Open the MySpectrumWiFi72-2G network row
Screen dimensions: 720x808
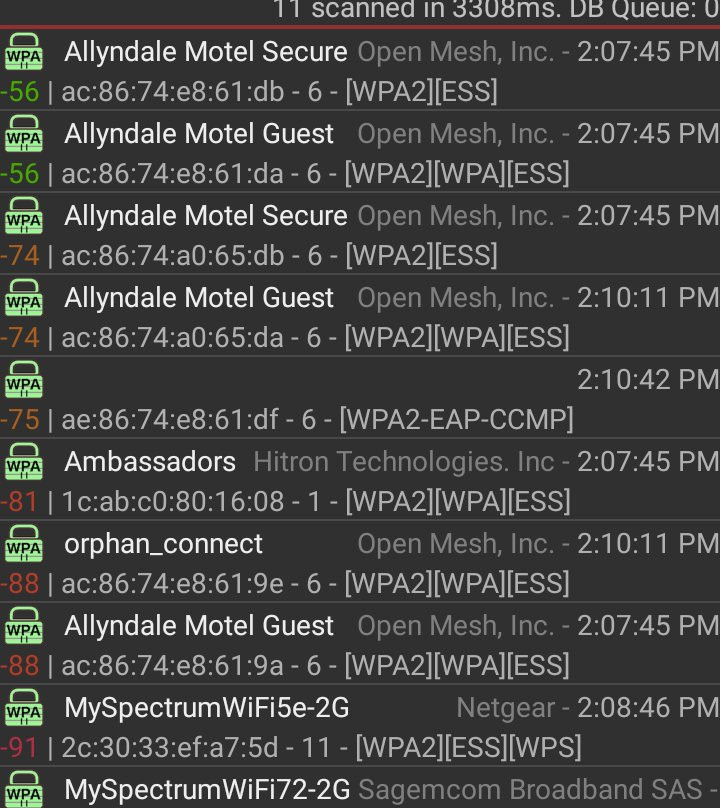360,790
